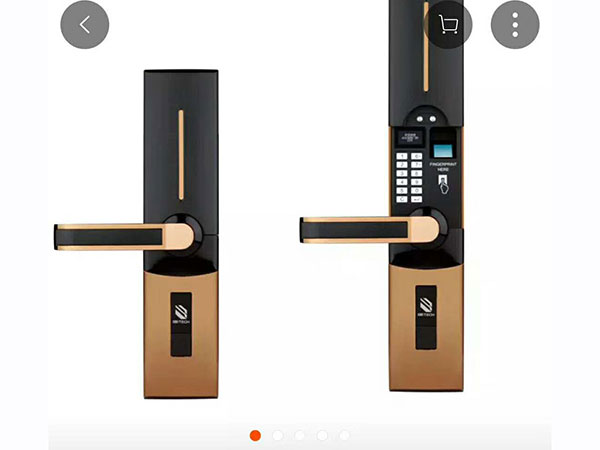Open the three-dot overflow menu
Image resolution: width=600 pixels, height=450 pixels.
pos(515,25)
